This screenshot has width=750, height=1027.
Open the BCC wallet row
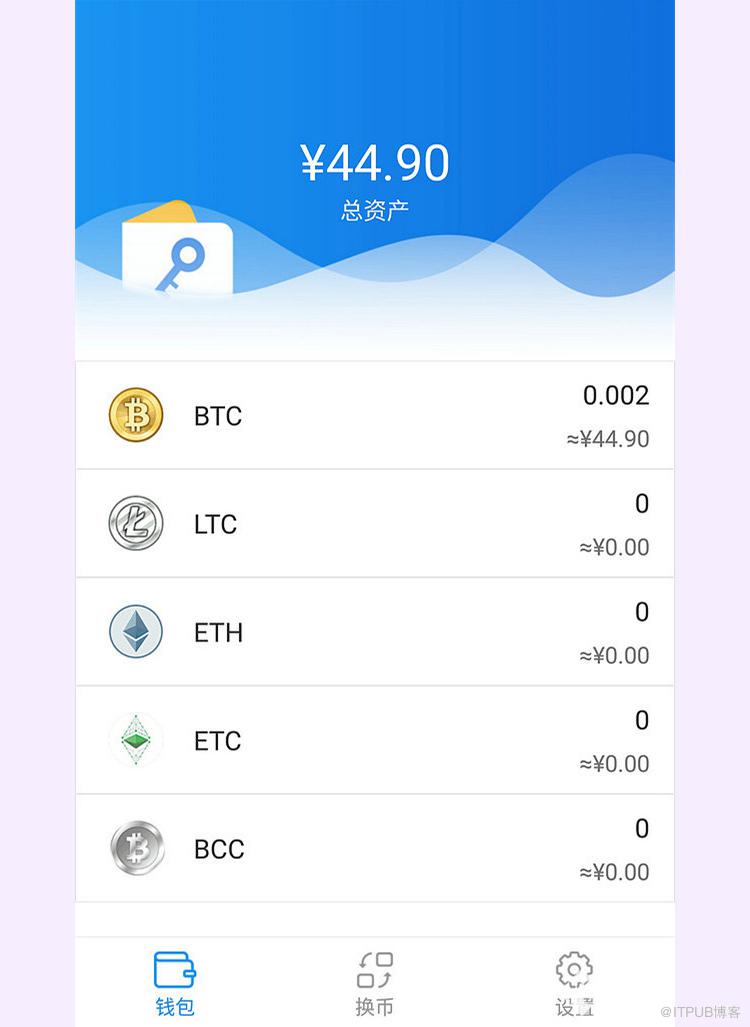[374, 848]
